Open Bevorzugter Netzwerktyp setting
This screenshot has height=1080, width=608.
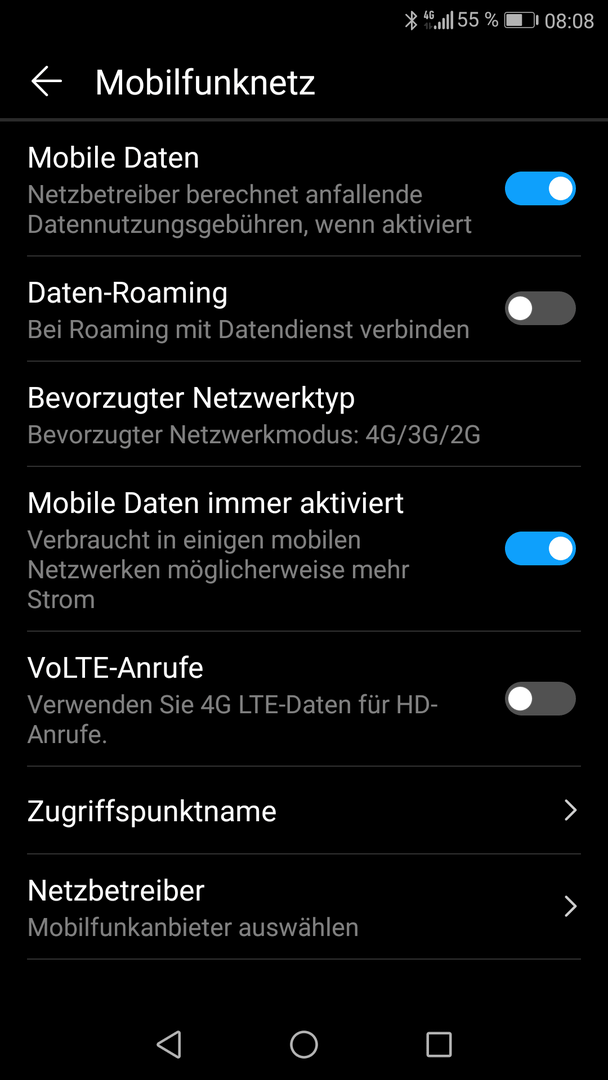(x=304, y=415)
